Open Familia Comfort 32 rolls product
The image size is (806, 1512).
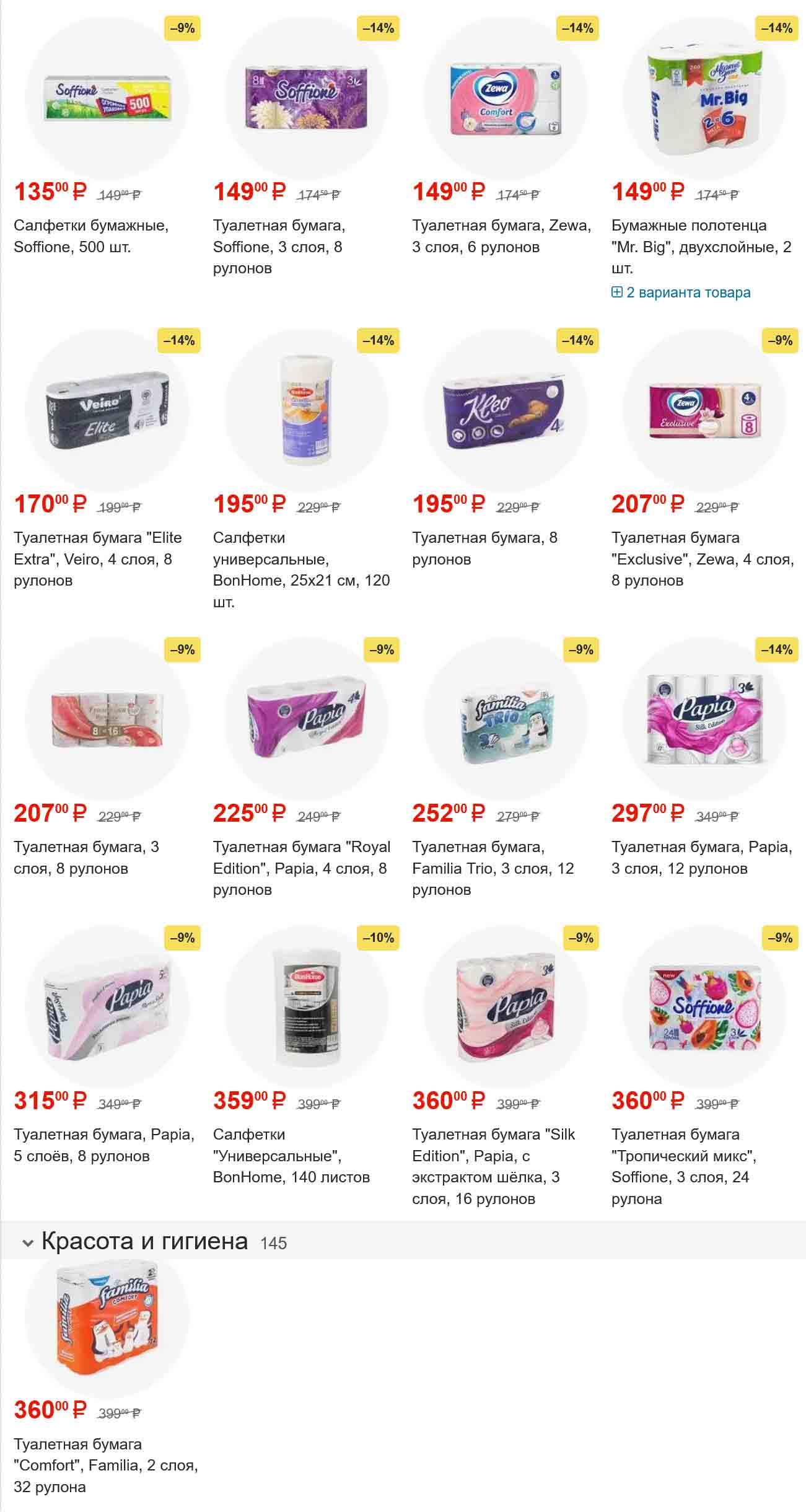105,1465
